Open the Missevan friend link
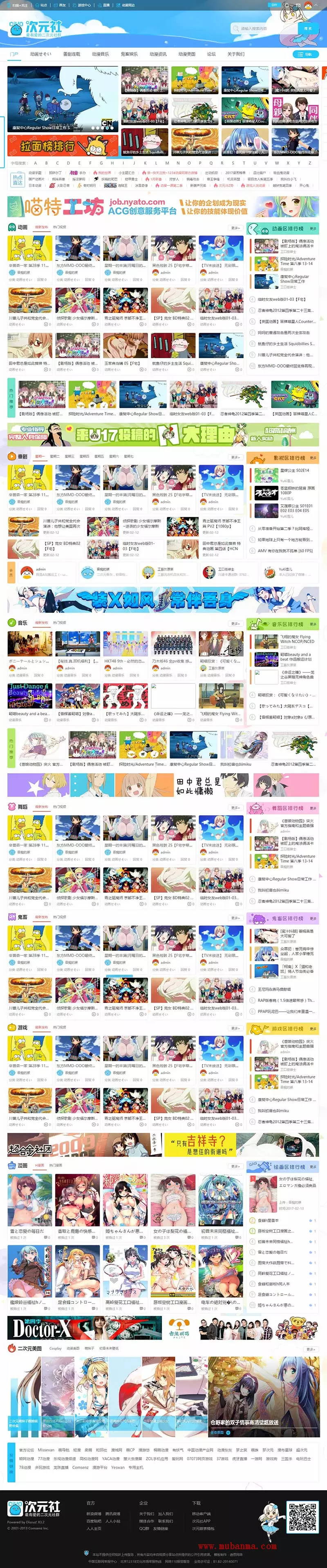The height and width of the screenshot is (1568, 327). (46, 1450)
